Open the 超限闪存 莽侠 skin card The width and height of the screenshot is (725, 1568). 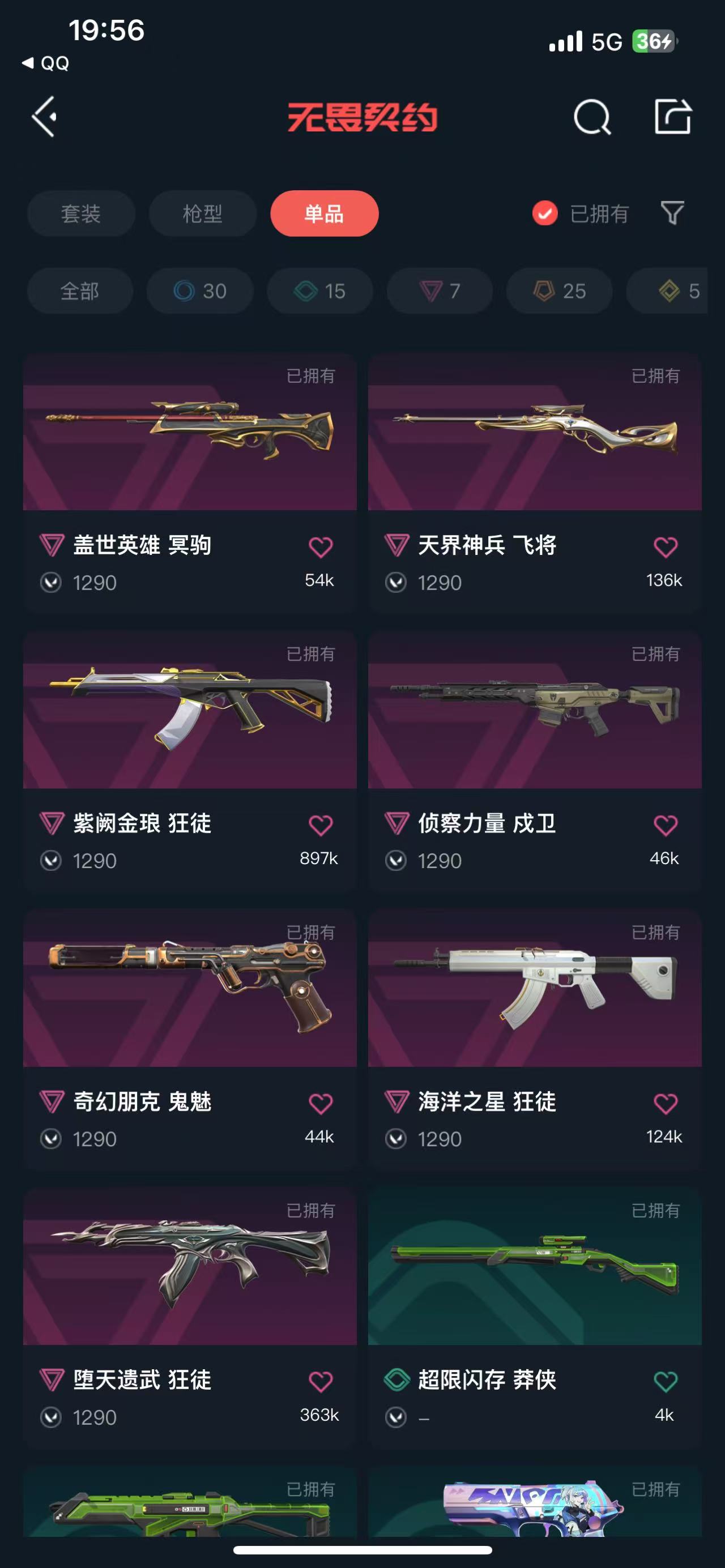[x=535, y=1266]
